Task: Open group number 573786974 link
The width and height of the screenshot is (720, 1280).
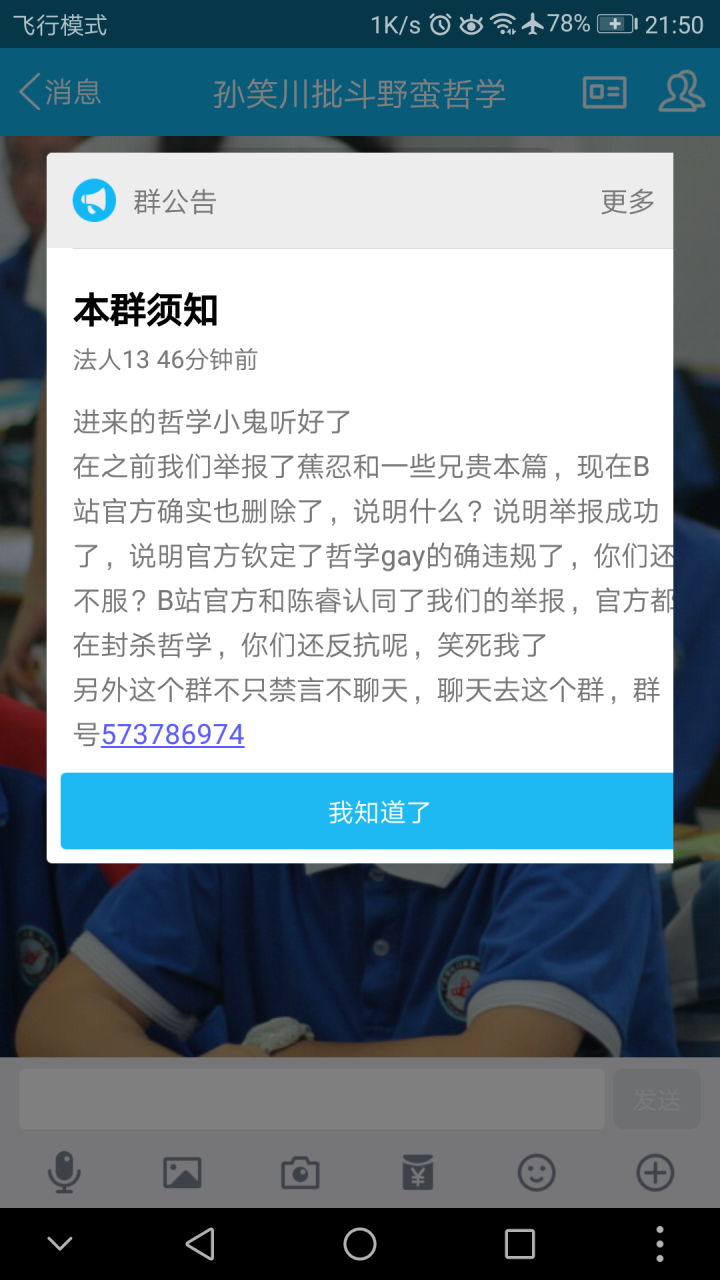Action: tap(173, 735)
